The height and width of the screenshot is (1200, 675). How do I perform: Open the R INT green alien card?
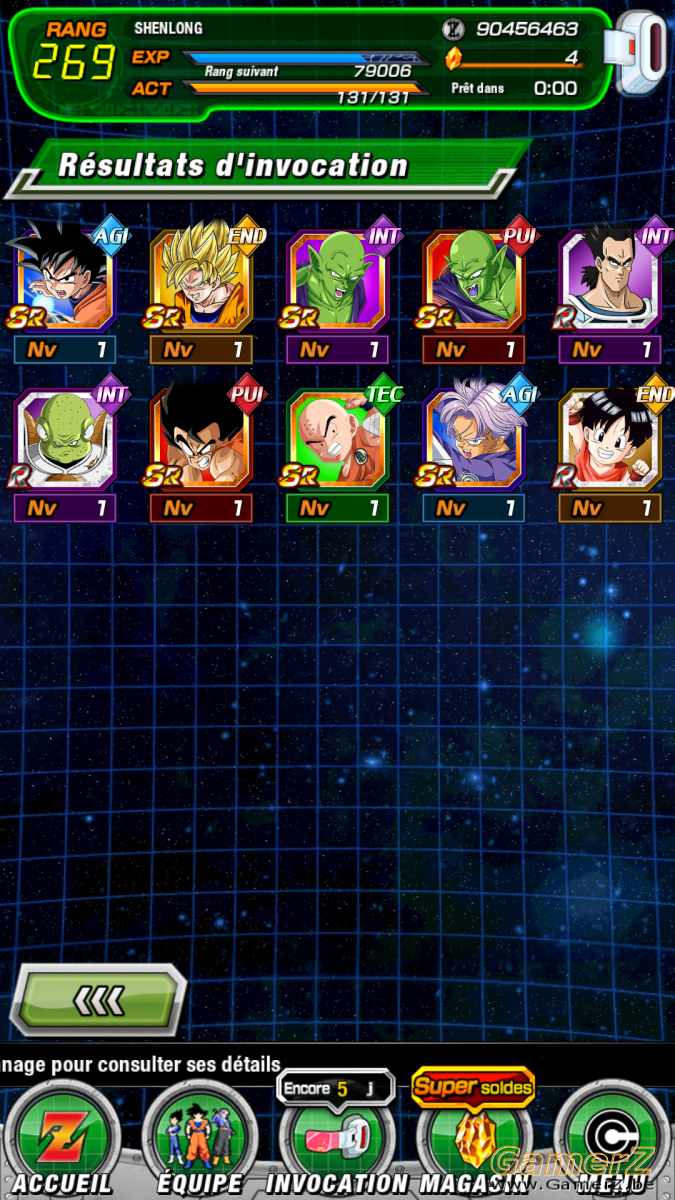click(65, 440)
